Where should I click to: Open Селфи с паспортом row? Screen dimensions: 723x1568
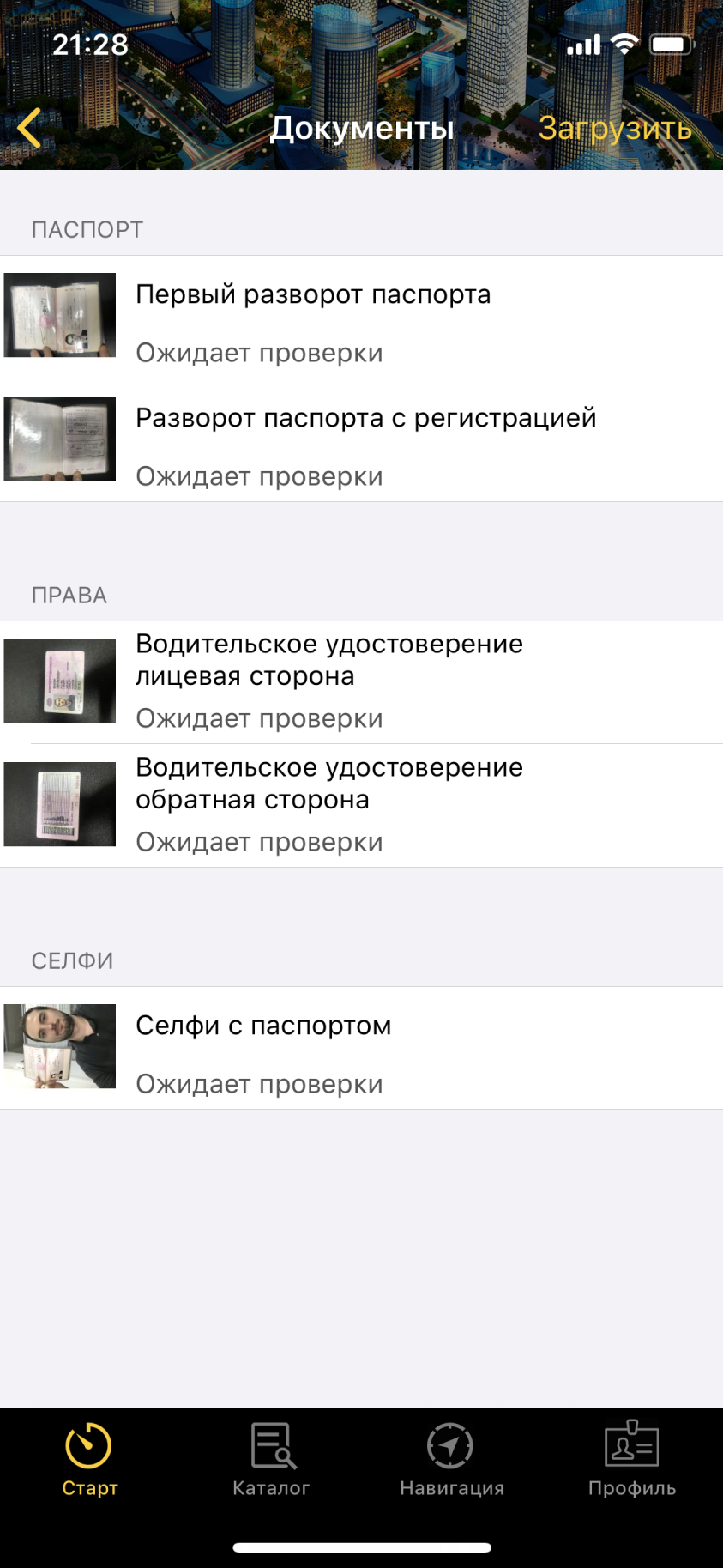(361, 1048)
